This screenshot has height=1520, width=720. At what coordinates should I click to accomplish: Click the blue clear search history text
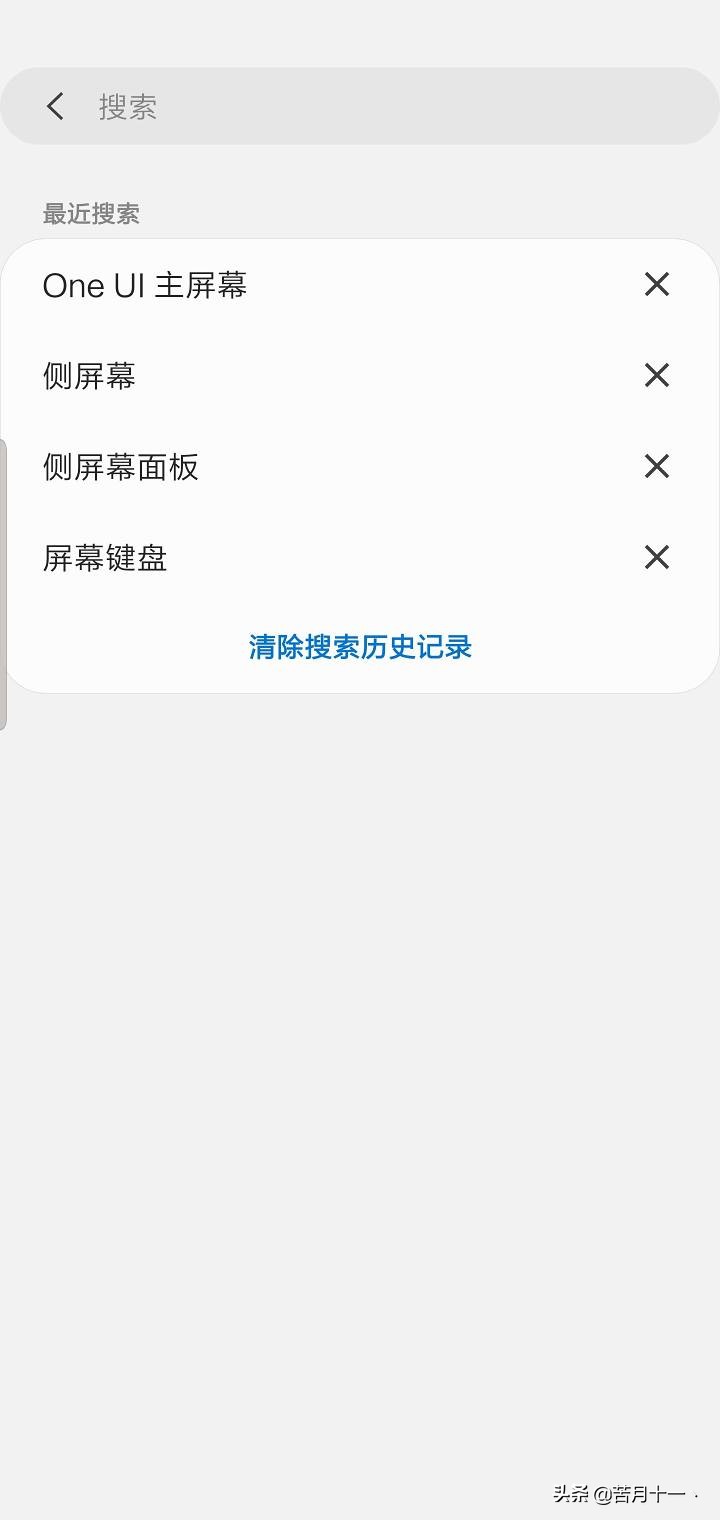[359, 648]
